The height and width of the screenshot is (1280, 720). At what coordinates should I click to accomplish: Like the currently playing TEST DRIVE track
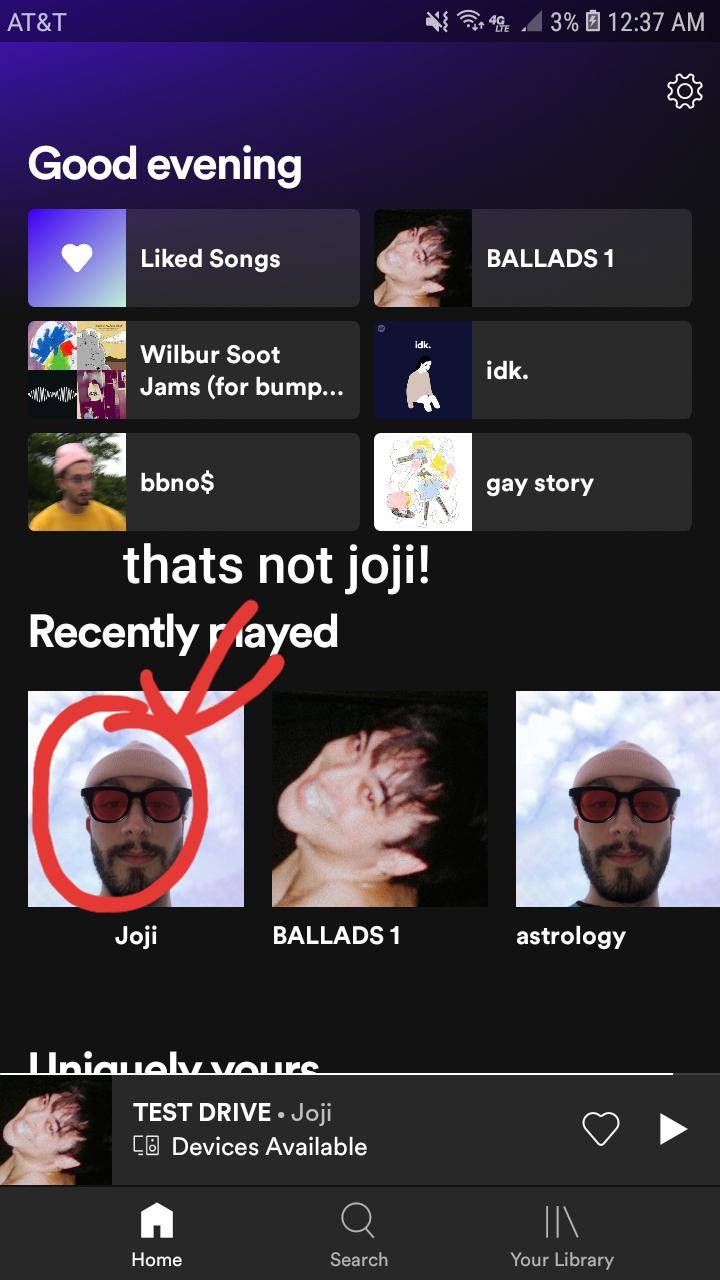tap(600, 1128)
